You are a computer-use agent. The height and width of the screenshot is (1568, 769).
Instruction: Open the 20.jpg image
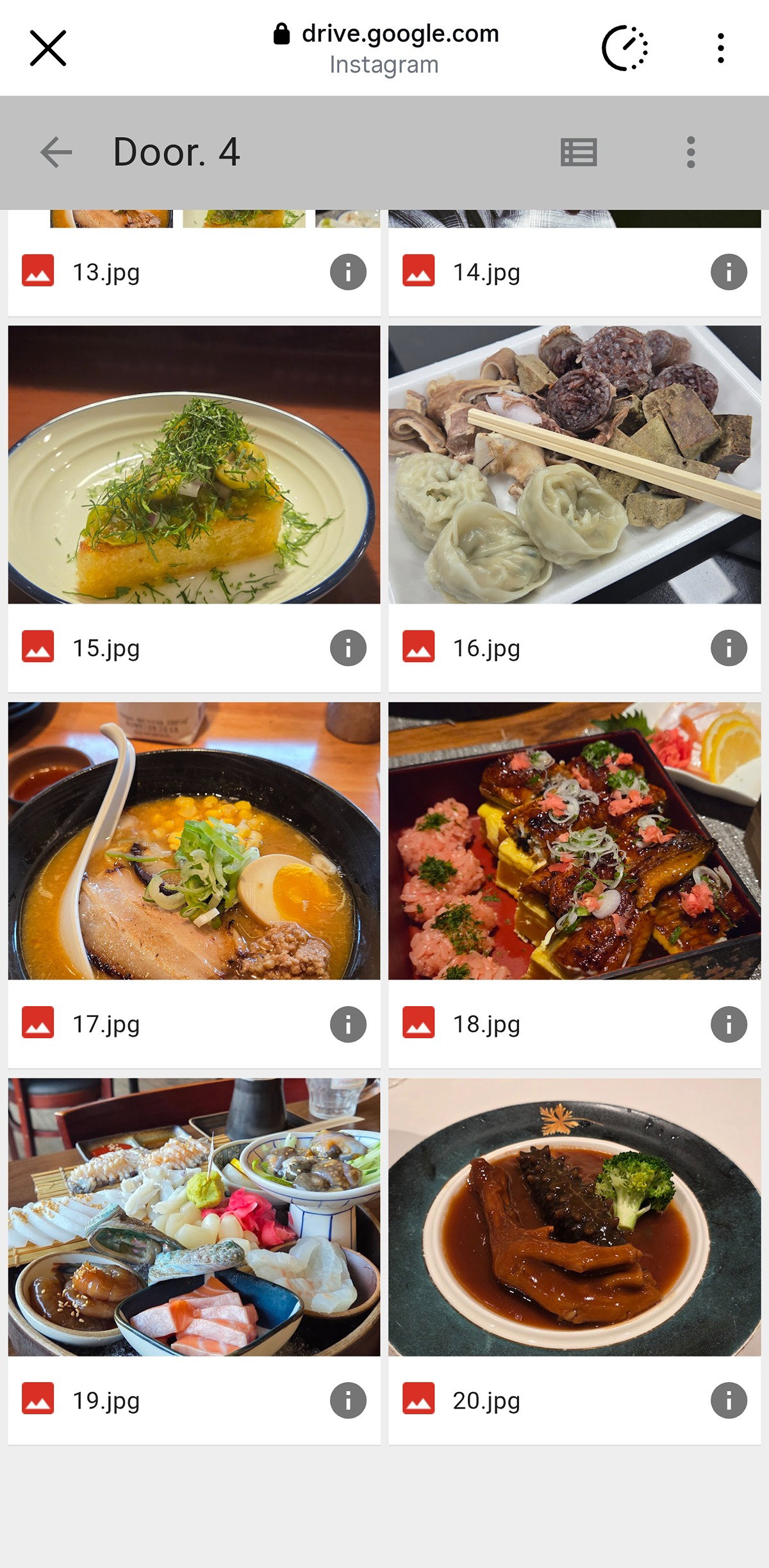(575, 1217)
